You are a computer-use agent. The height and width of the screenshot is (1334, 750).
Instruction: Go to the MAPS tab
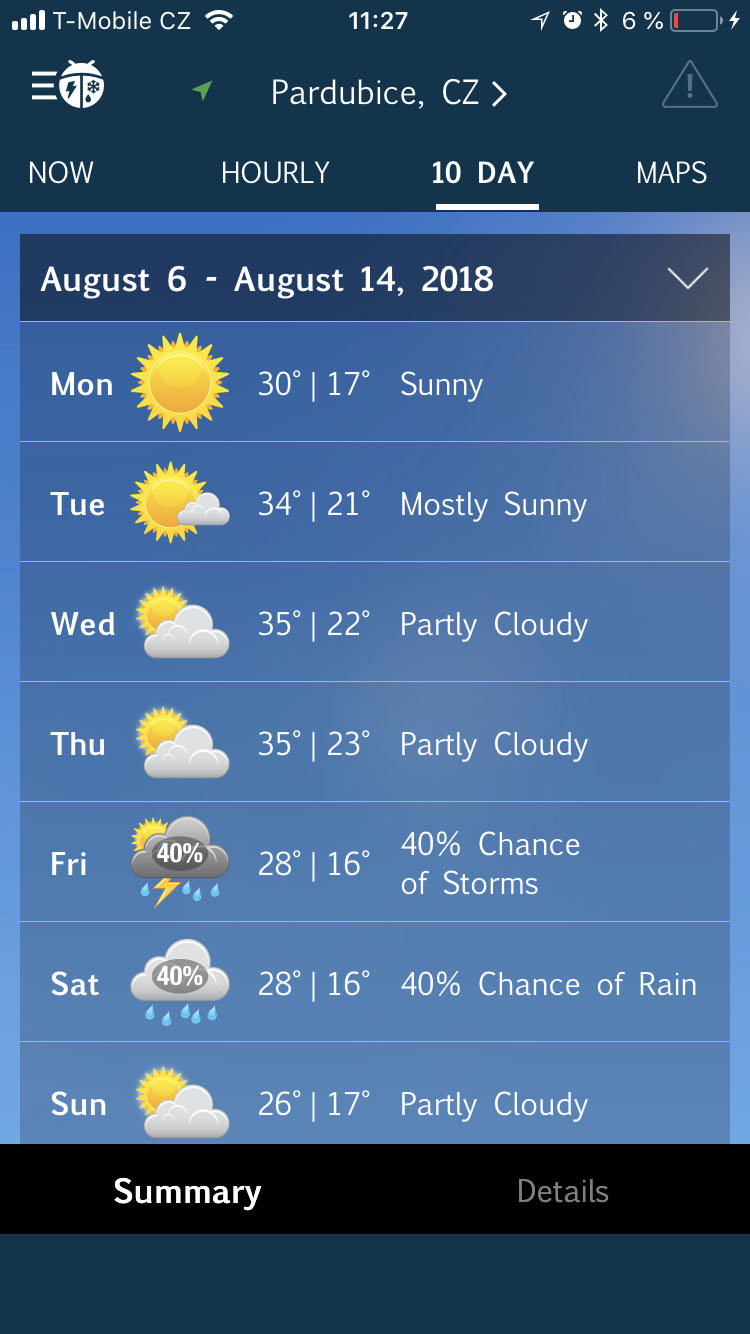click(x=671, y=173)
